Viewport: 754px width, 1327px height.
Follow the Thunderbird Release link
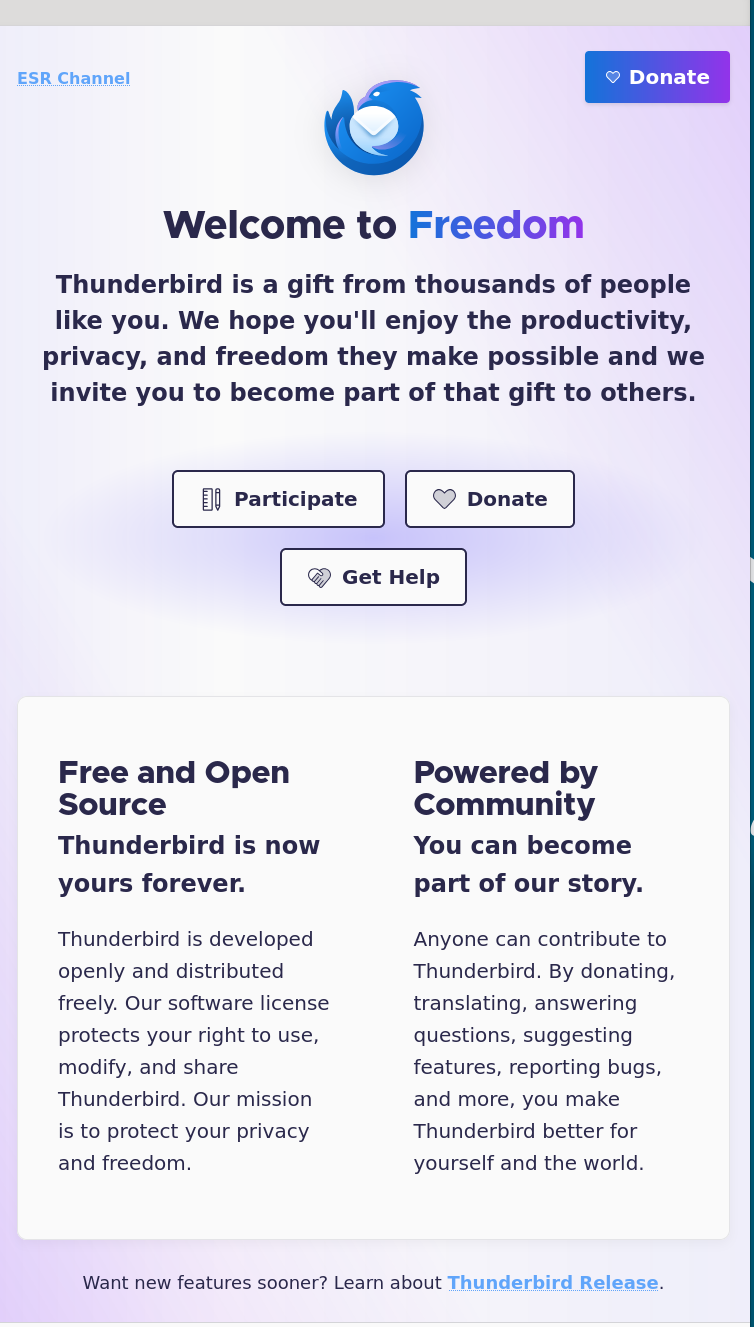coord(552,1282)
